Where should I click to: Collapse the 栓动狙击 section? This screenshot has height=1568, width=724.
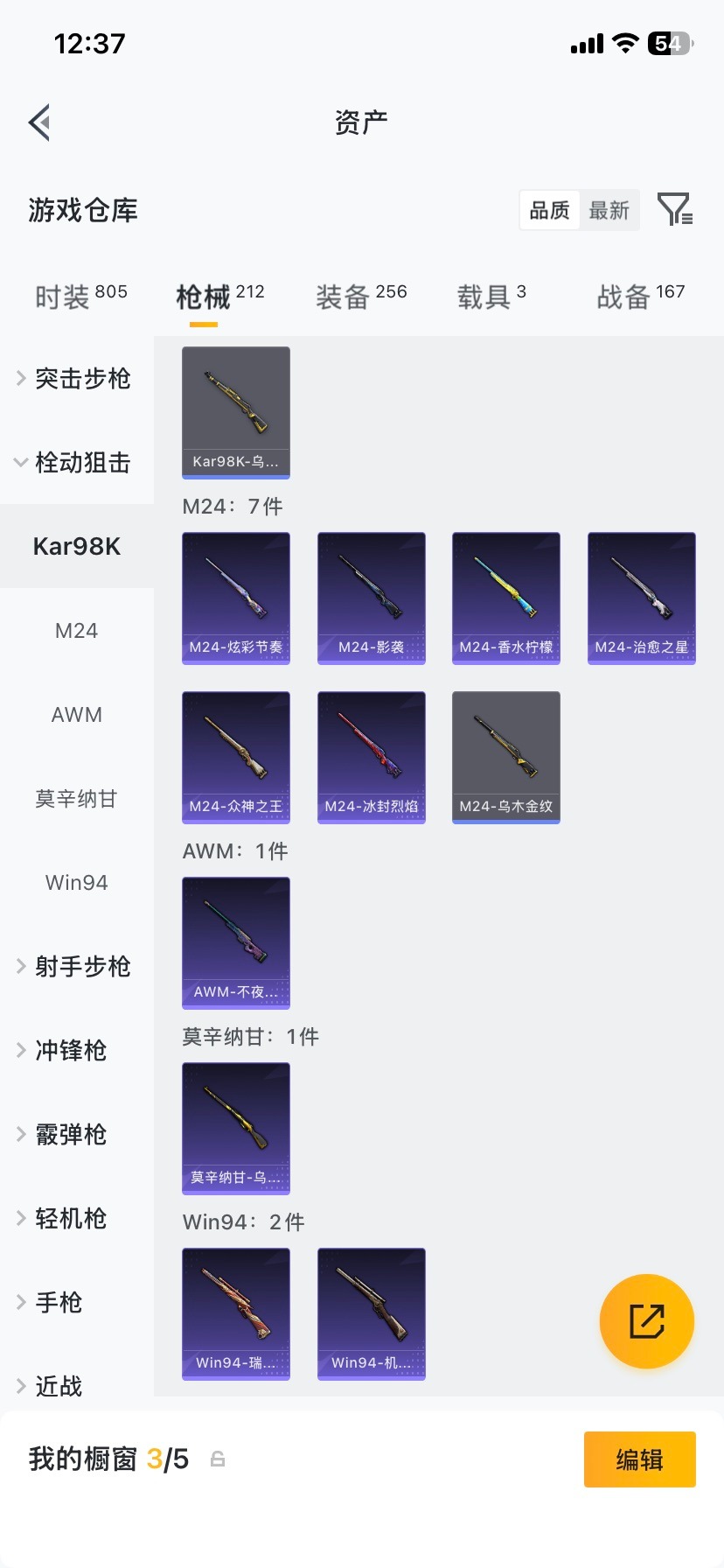point(76,463)
